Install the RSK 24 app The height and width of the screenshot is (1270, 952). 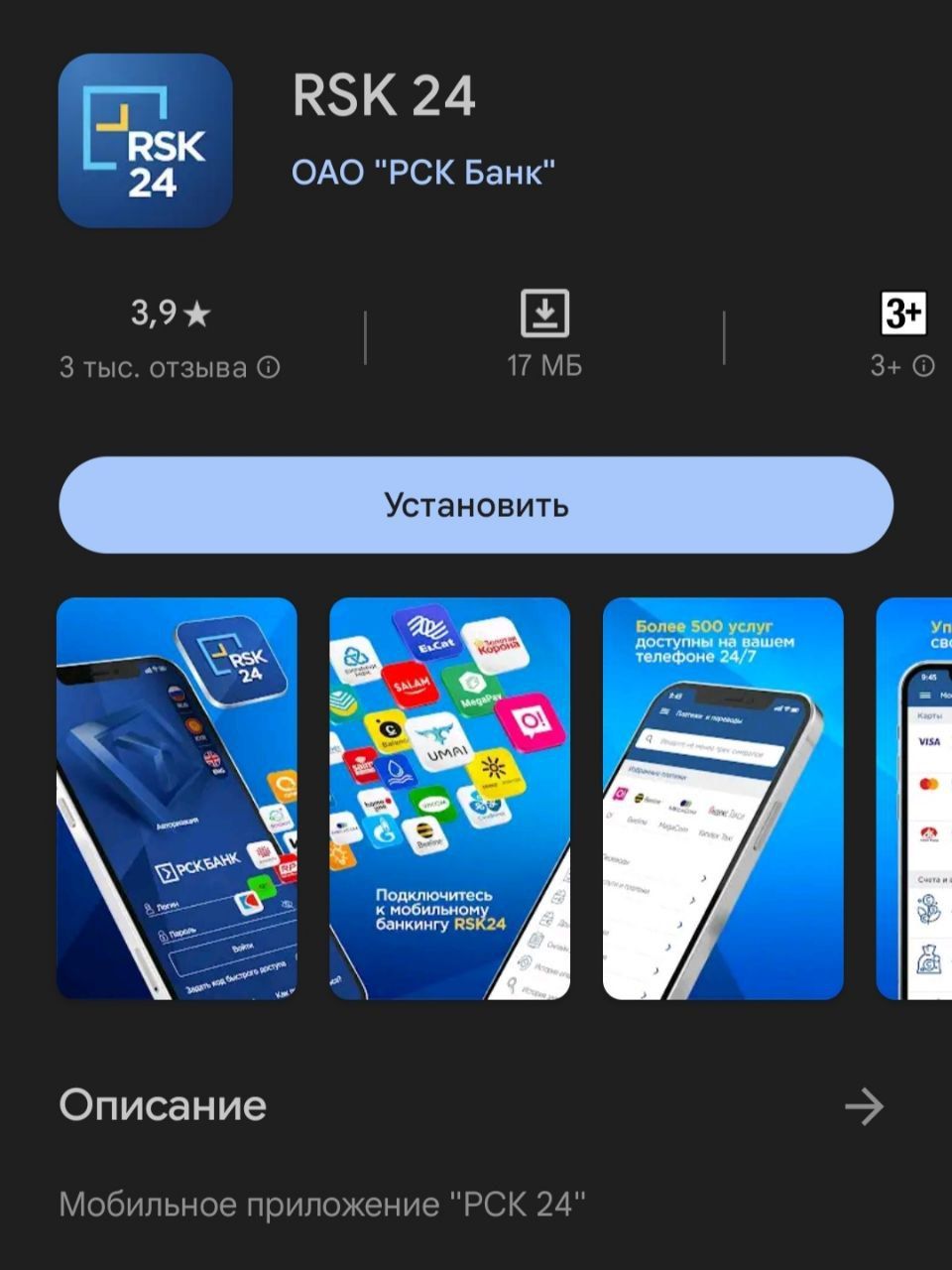[476, 505]
